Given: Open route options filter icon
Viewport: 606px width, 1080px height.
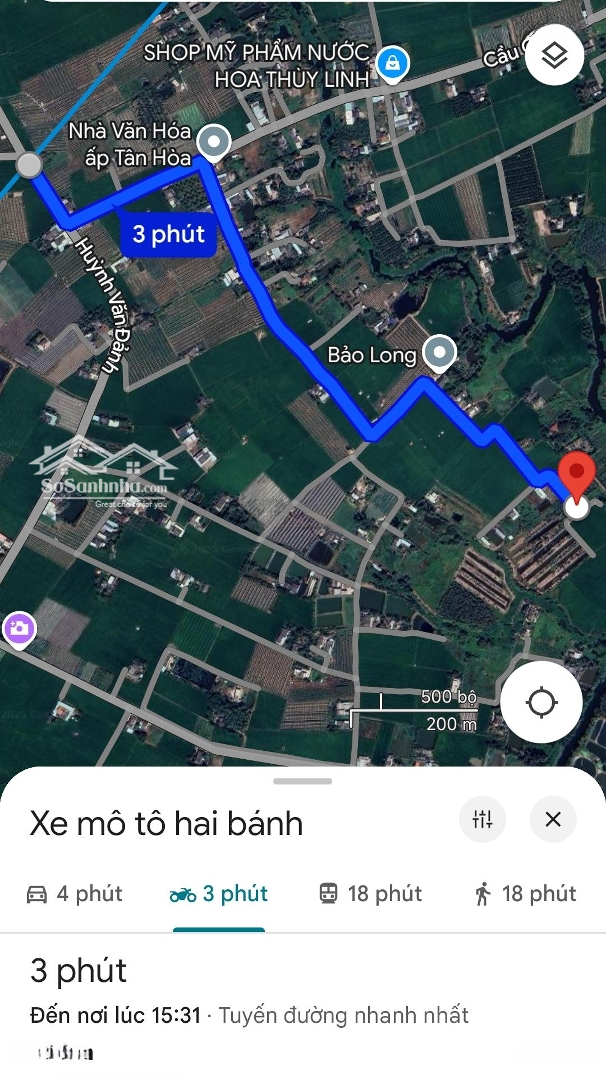Looking at the screenshot, I should point(482,819).
